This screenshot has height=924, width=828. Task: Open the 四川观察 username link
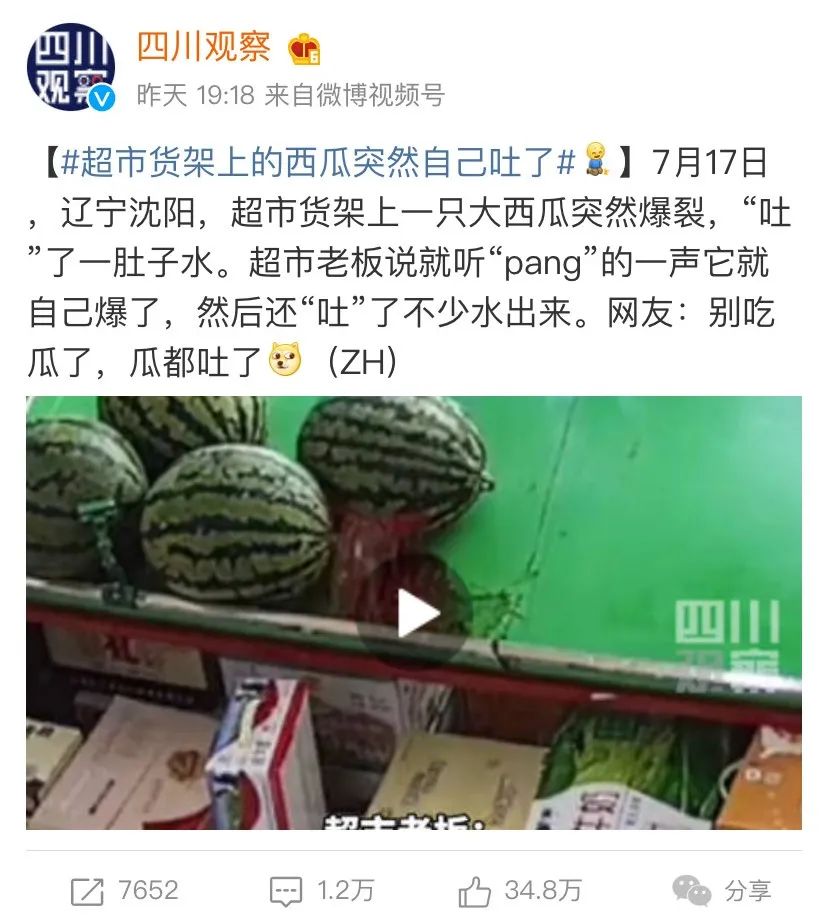[204, 47]
